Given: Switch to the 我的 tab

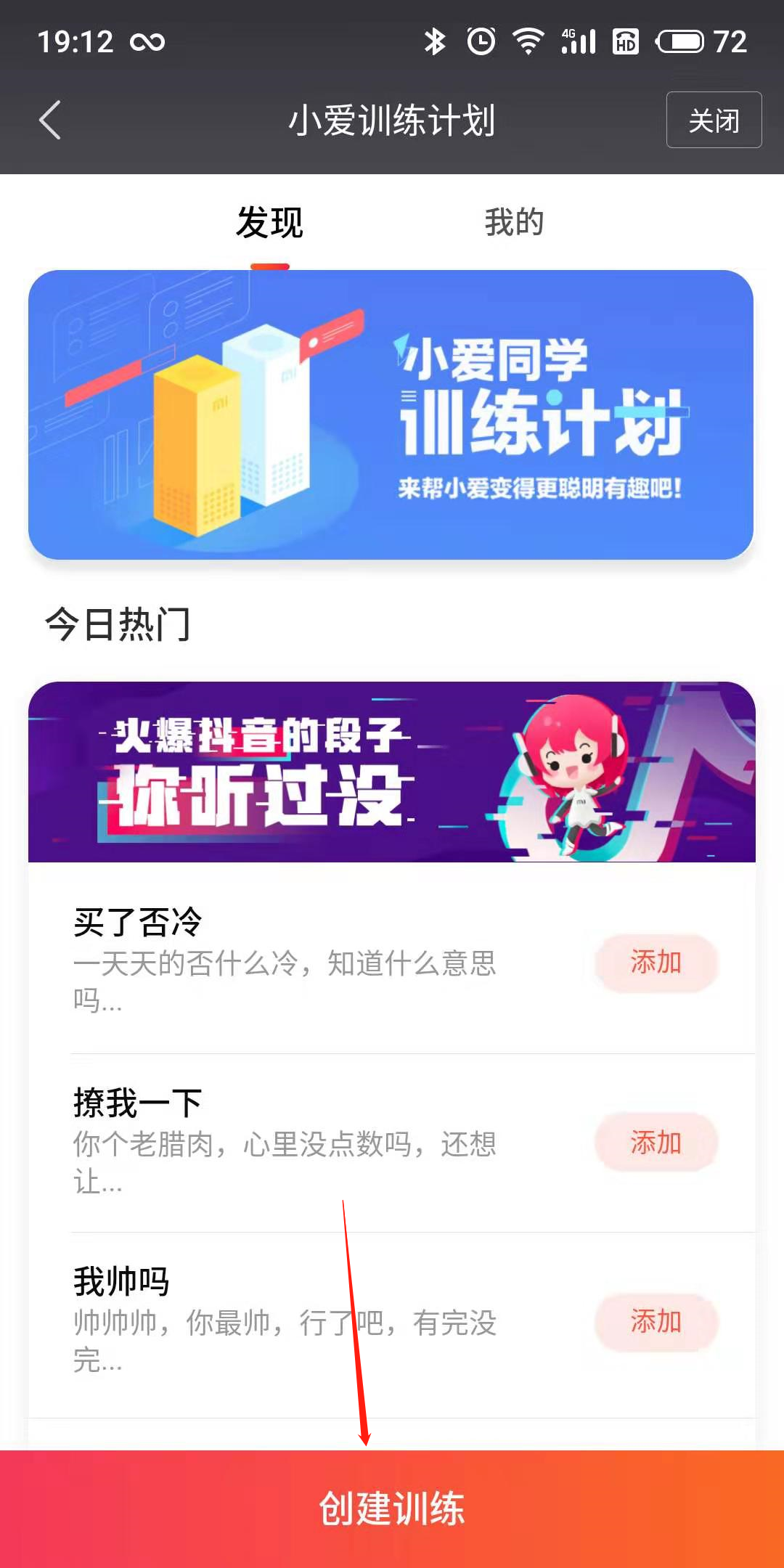Looking at the screenshot, I should click(x=514, y=222).
